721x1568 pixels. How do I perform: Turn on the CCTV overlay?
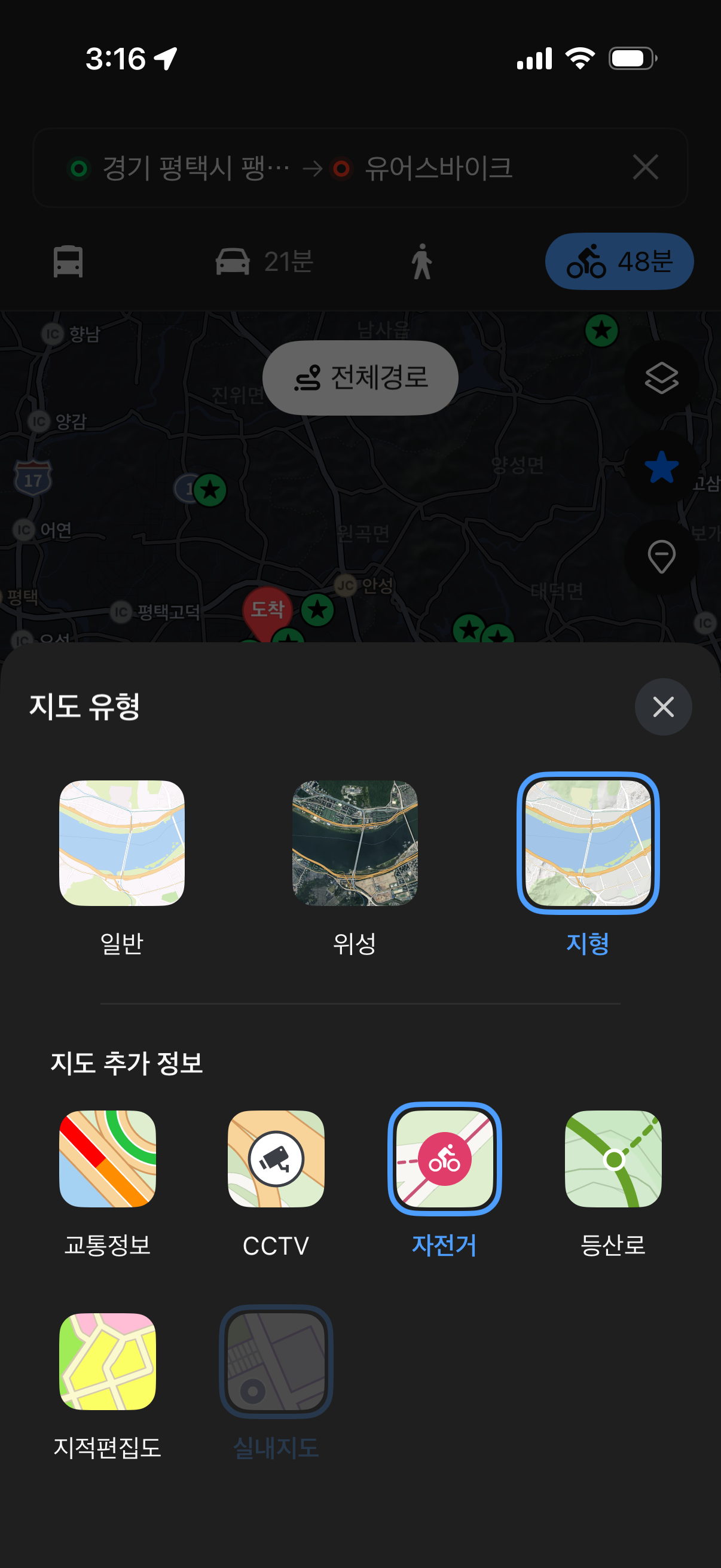tap(276, 1158)
